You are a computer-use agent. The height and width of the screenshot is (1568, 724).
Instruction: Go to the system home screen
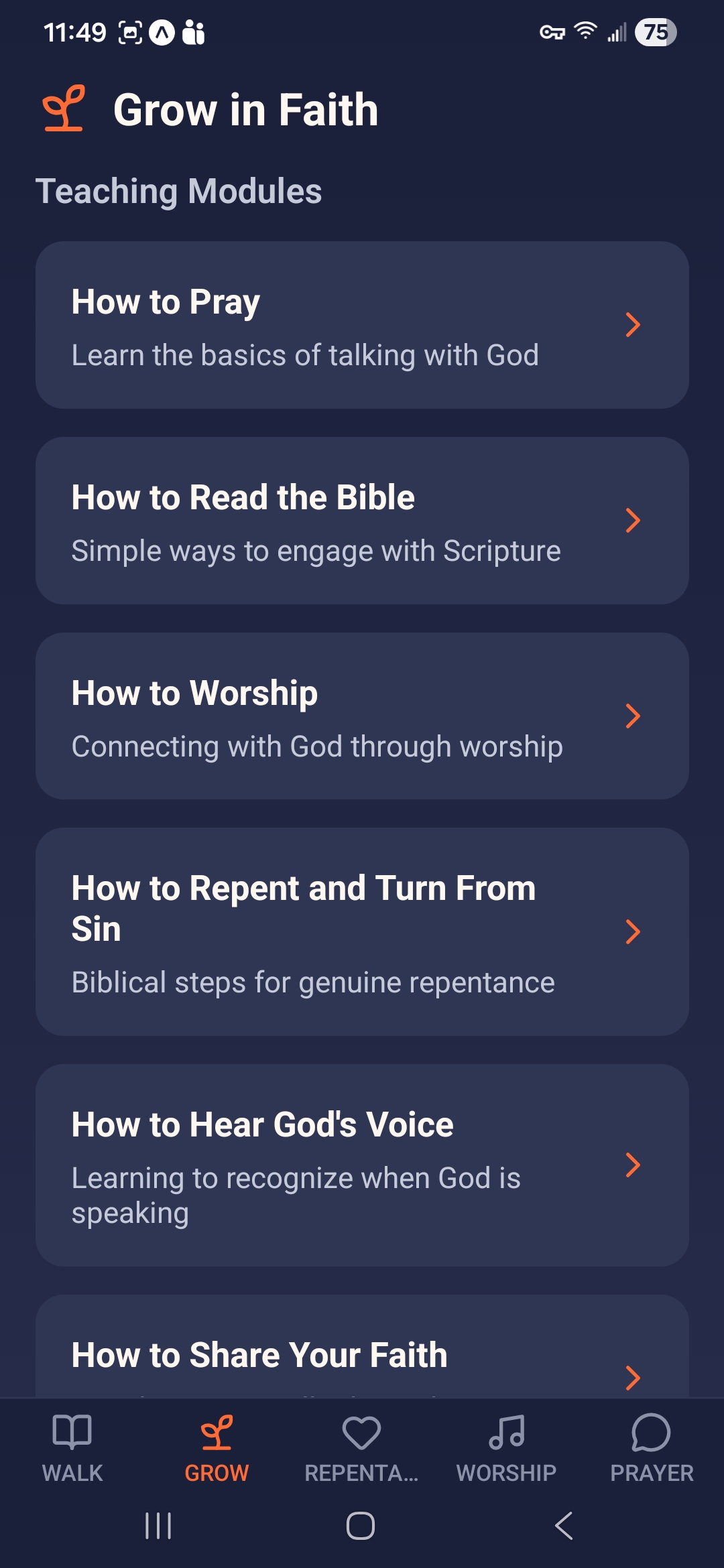(x=361, y=1526)
